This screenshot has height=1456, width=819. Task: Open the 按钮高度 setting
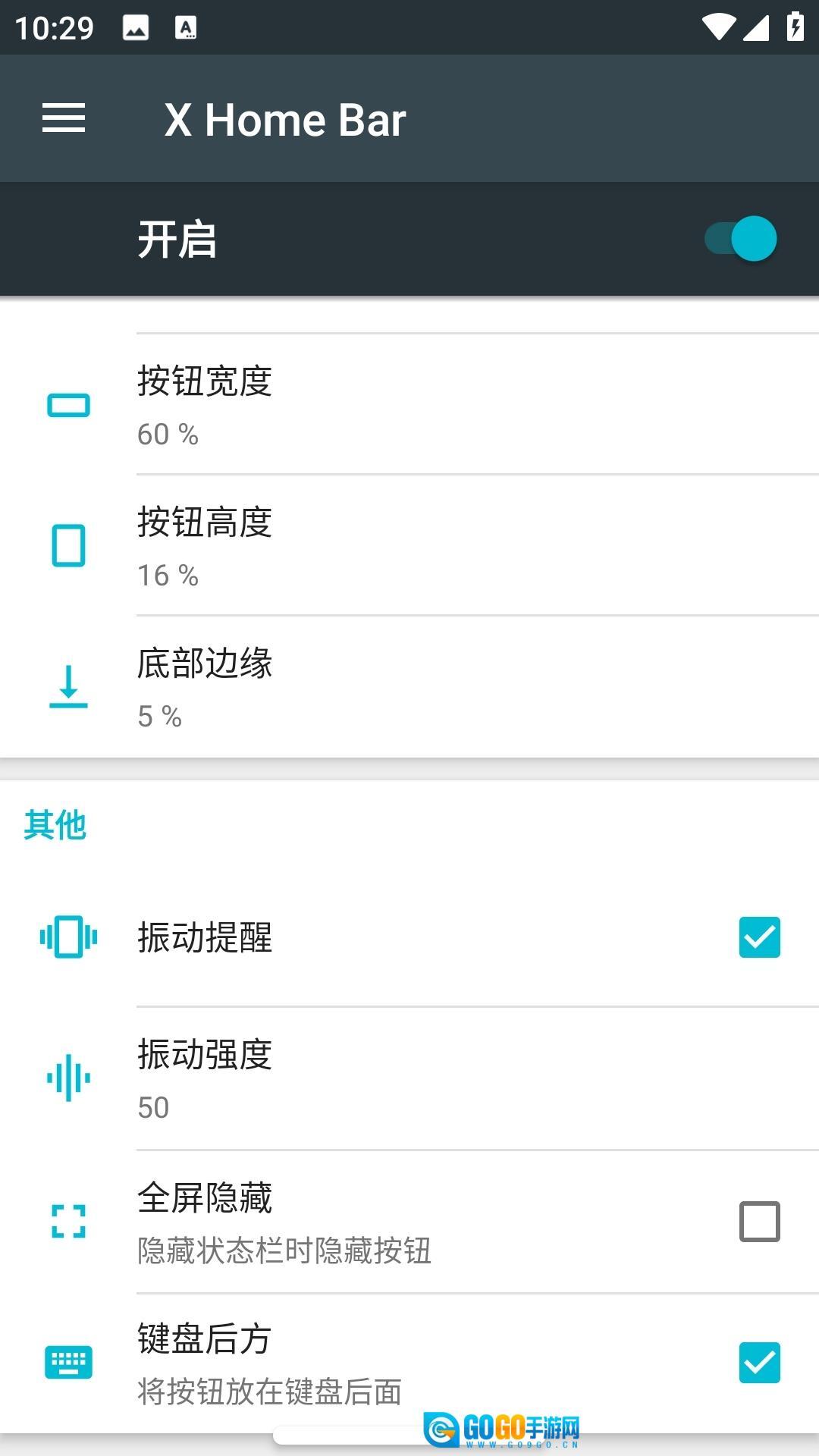[x=409, y=546]
